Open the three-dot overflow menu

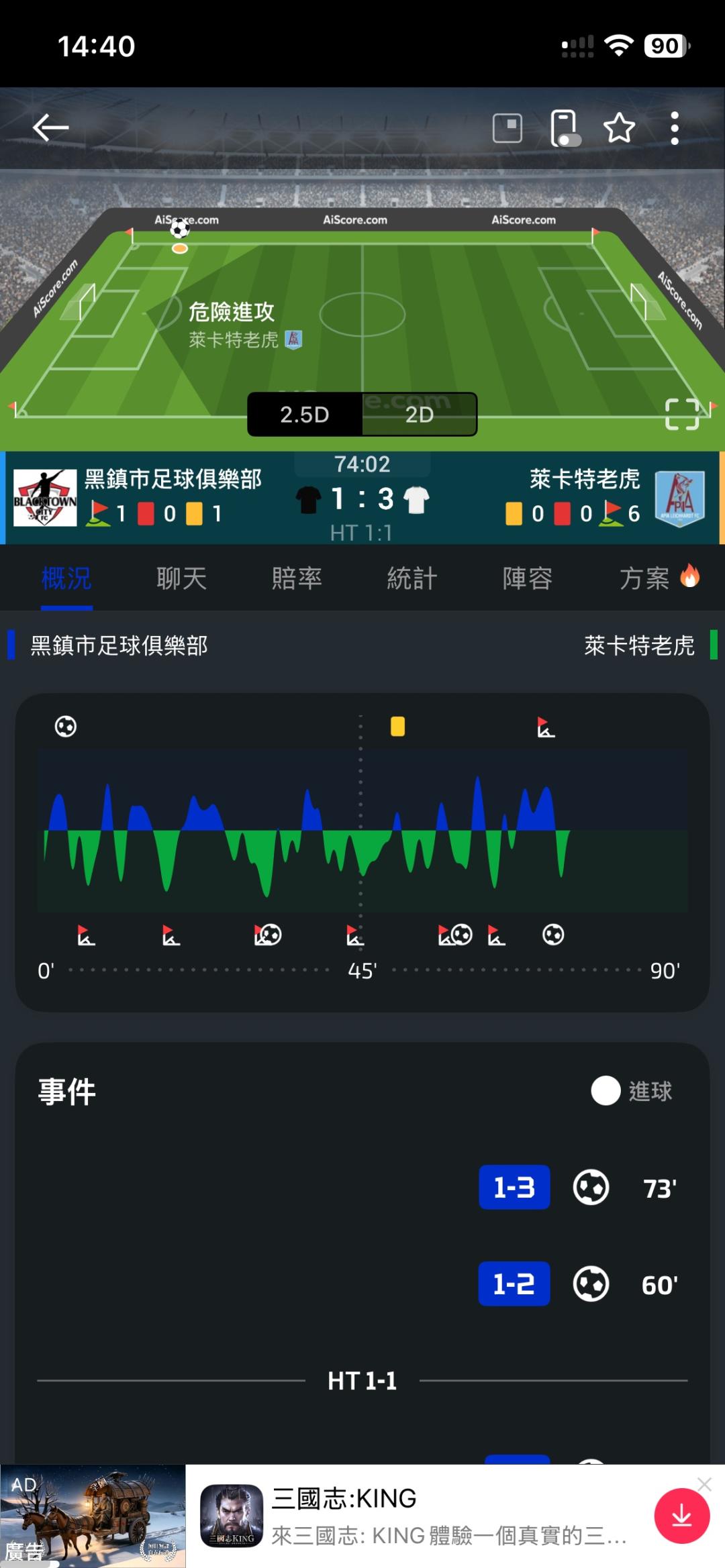pyautogui.click(x=675, y=127)
